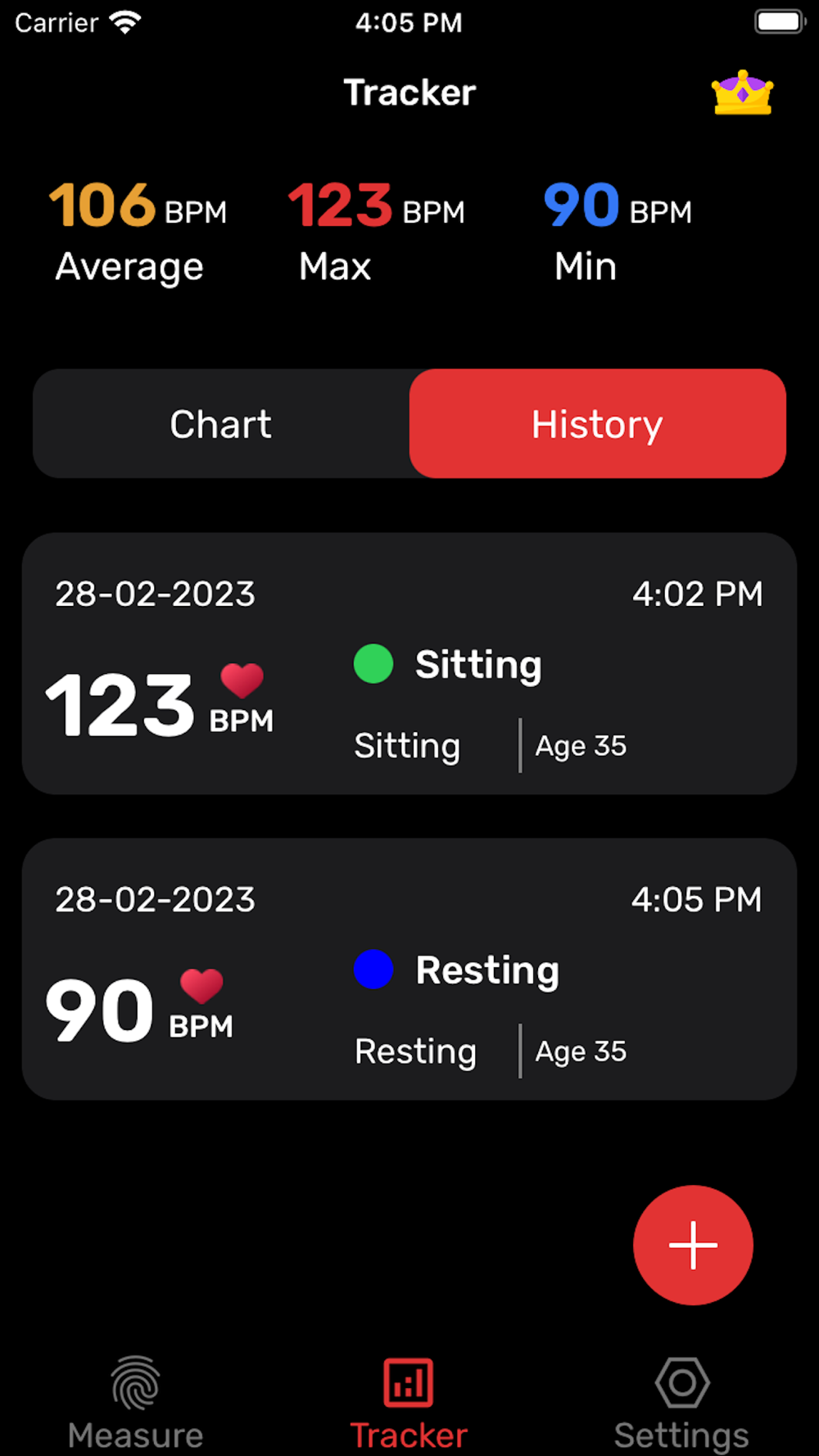Open the Settings tab

pyautogui.click(x=681, y=1404)
